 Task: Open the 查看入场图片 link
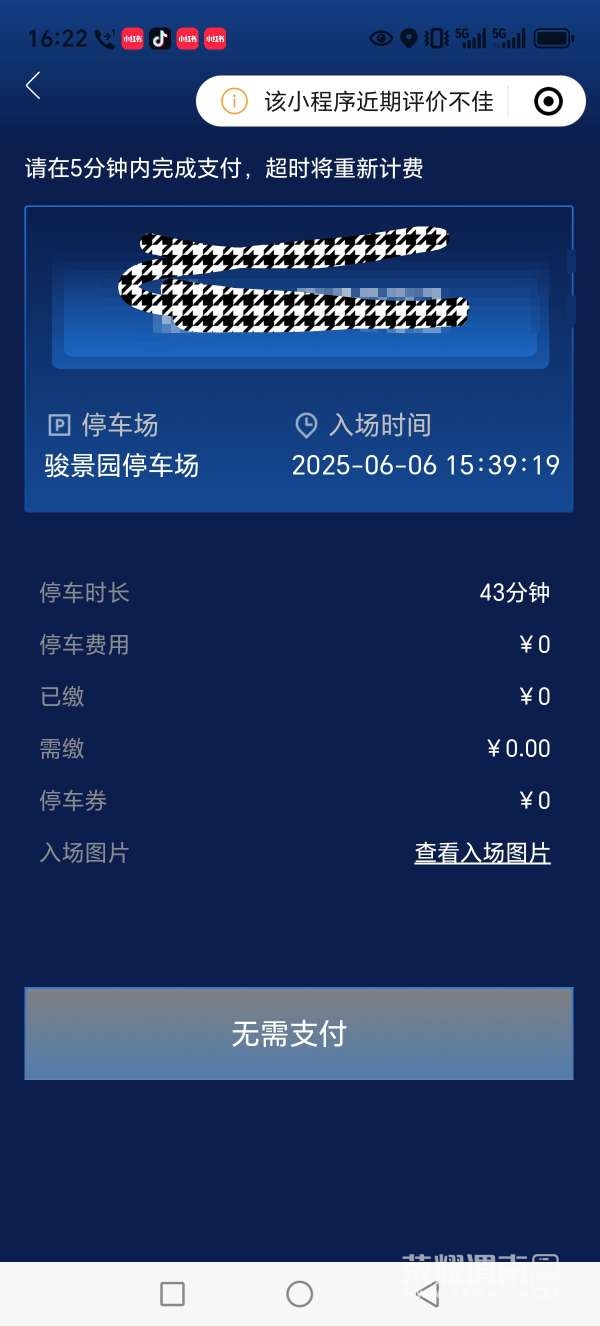point(482,853)
